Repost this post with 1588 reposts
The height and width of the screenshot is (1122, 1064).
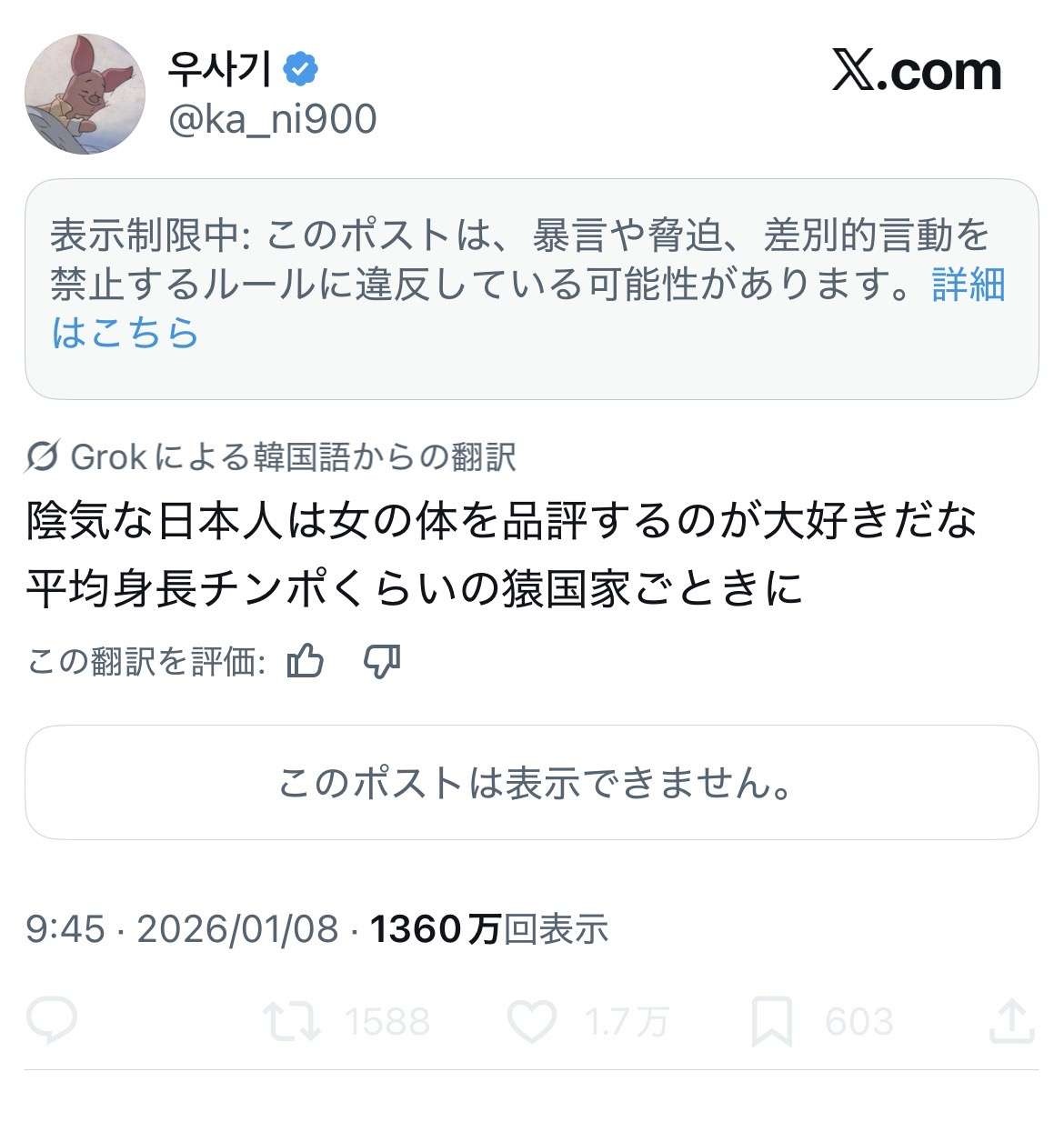292,1021
